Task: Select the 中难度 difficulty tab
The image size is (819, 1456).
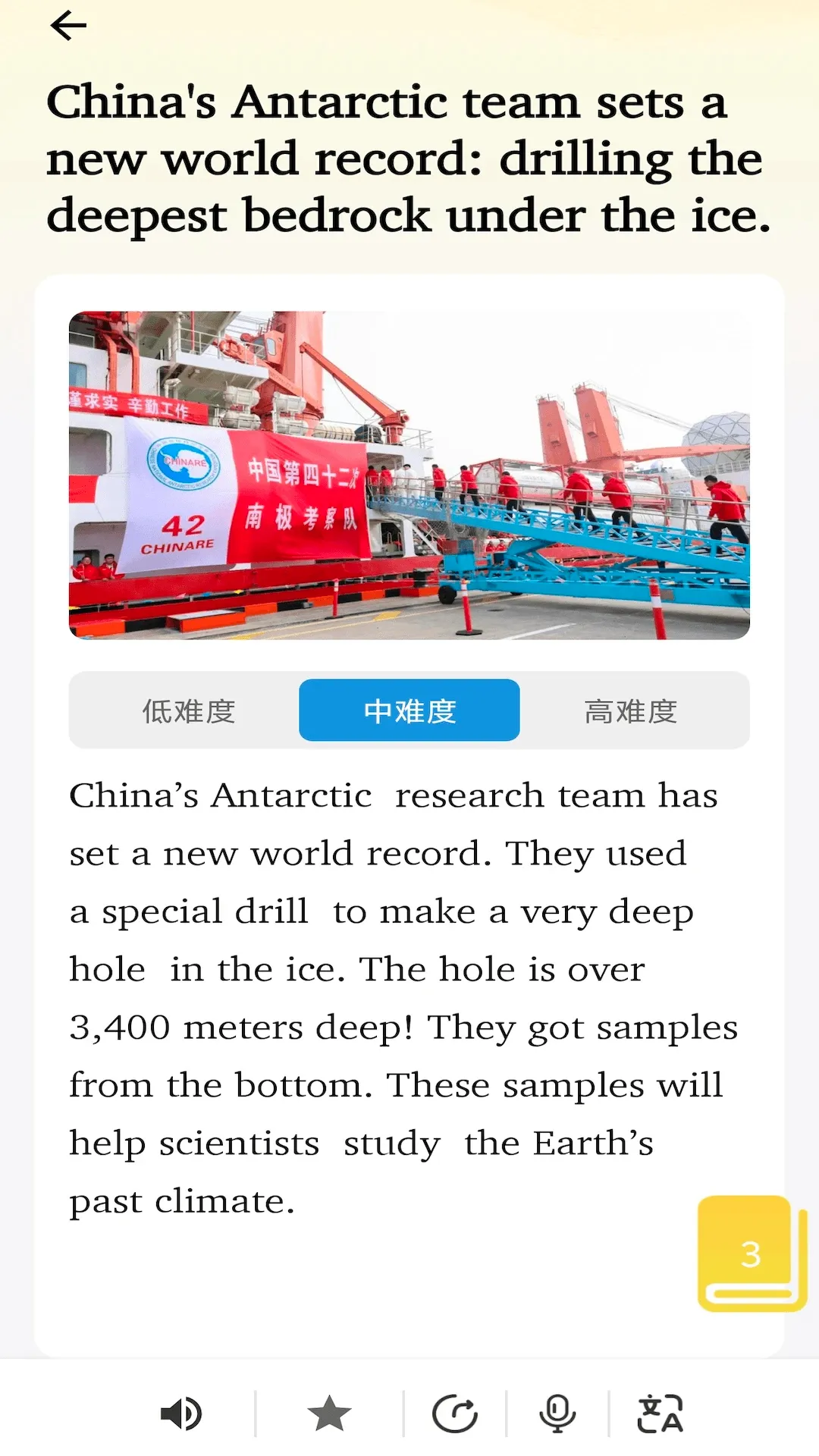Action: (409, 711)
